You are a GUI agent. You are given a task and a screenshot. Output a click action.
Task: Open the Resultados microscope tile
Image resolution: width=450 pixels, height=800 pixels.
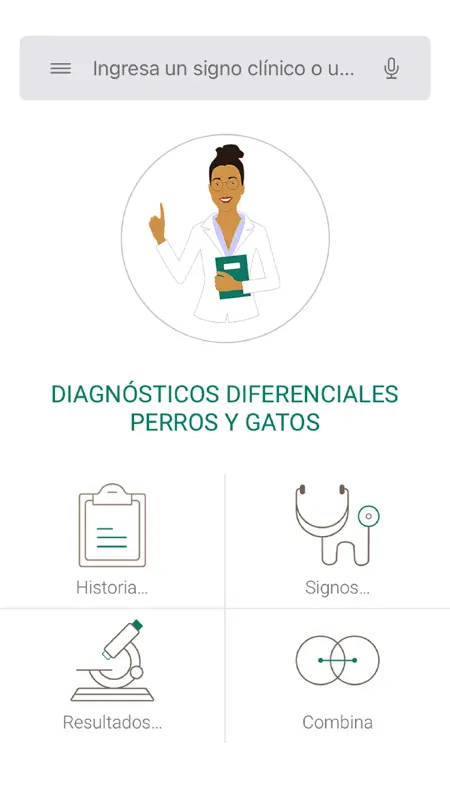pyautogui.click(x=112, y=676)
